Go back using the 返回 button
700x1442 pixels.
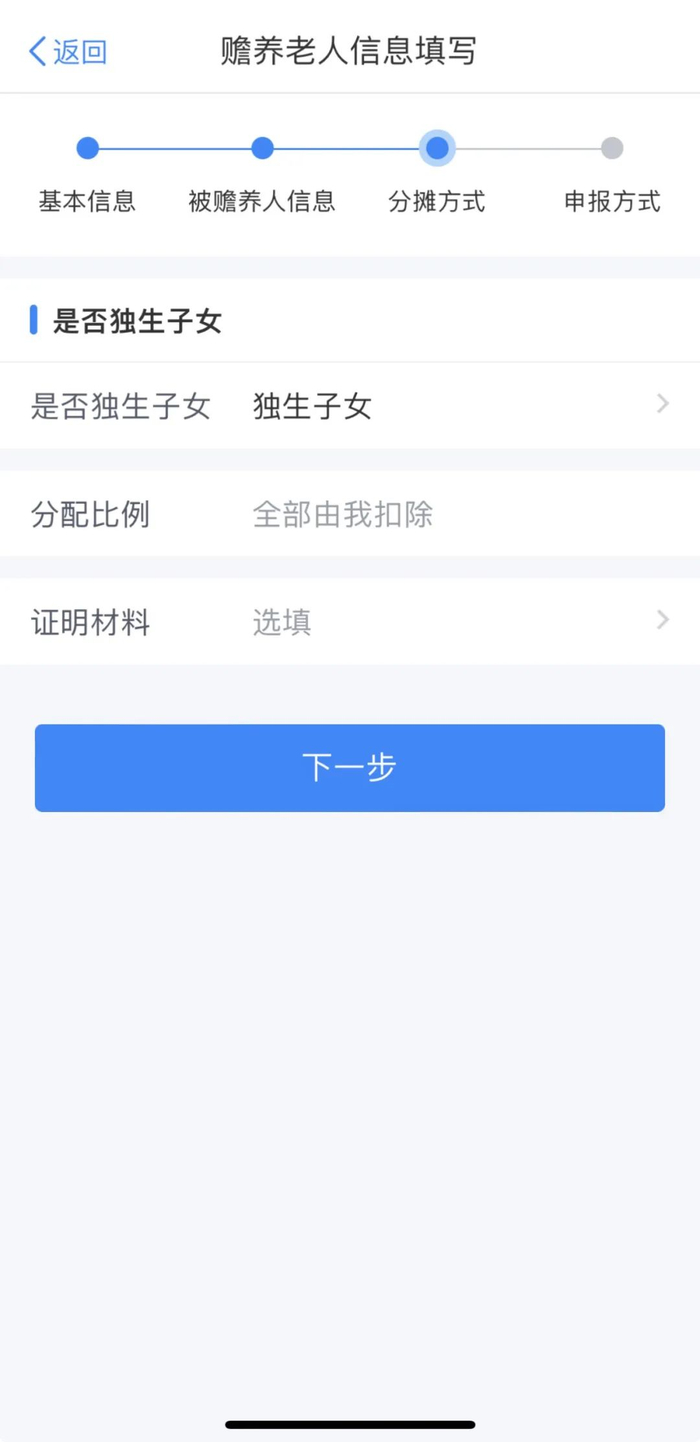pos(68,52)
